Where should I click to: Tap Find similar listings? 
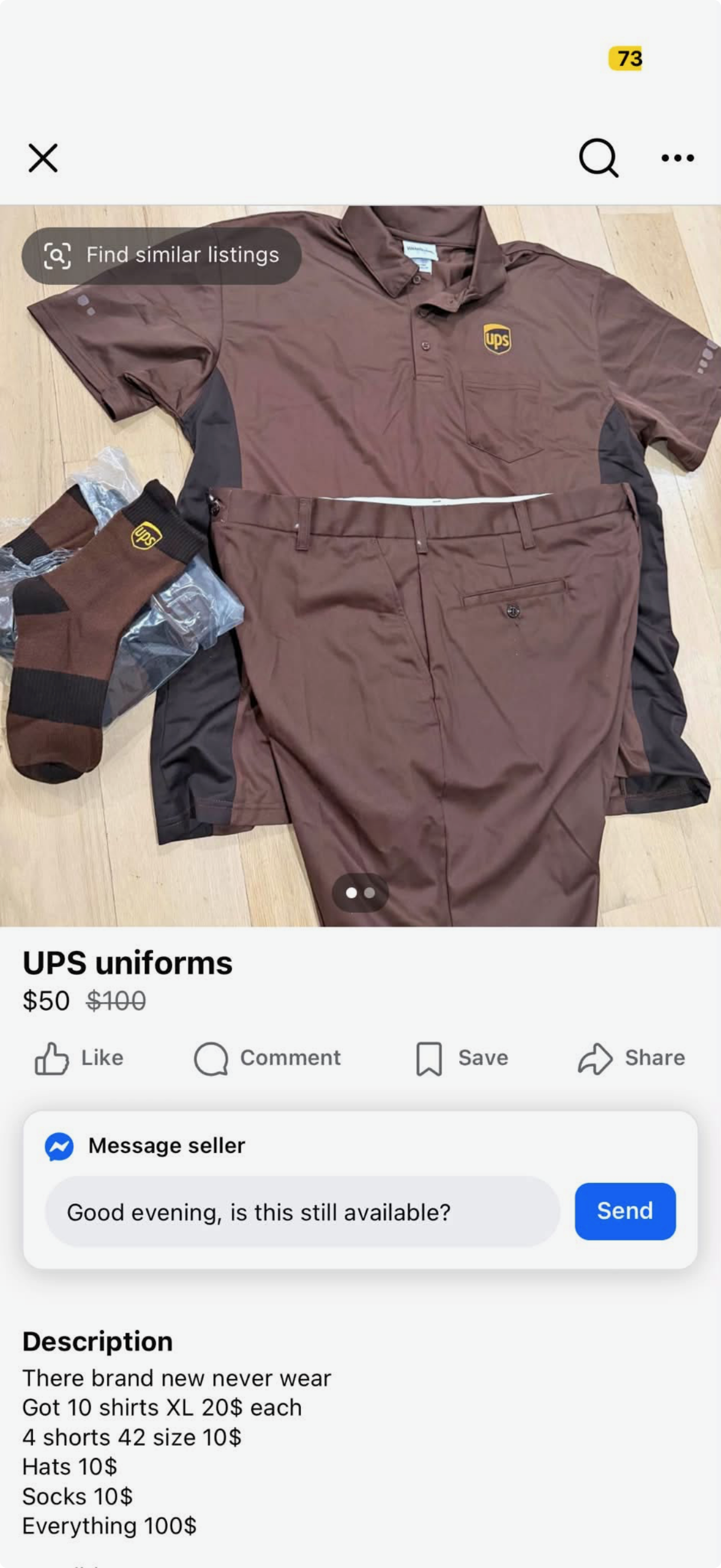162,256
